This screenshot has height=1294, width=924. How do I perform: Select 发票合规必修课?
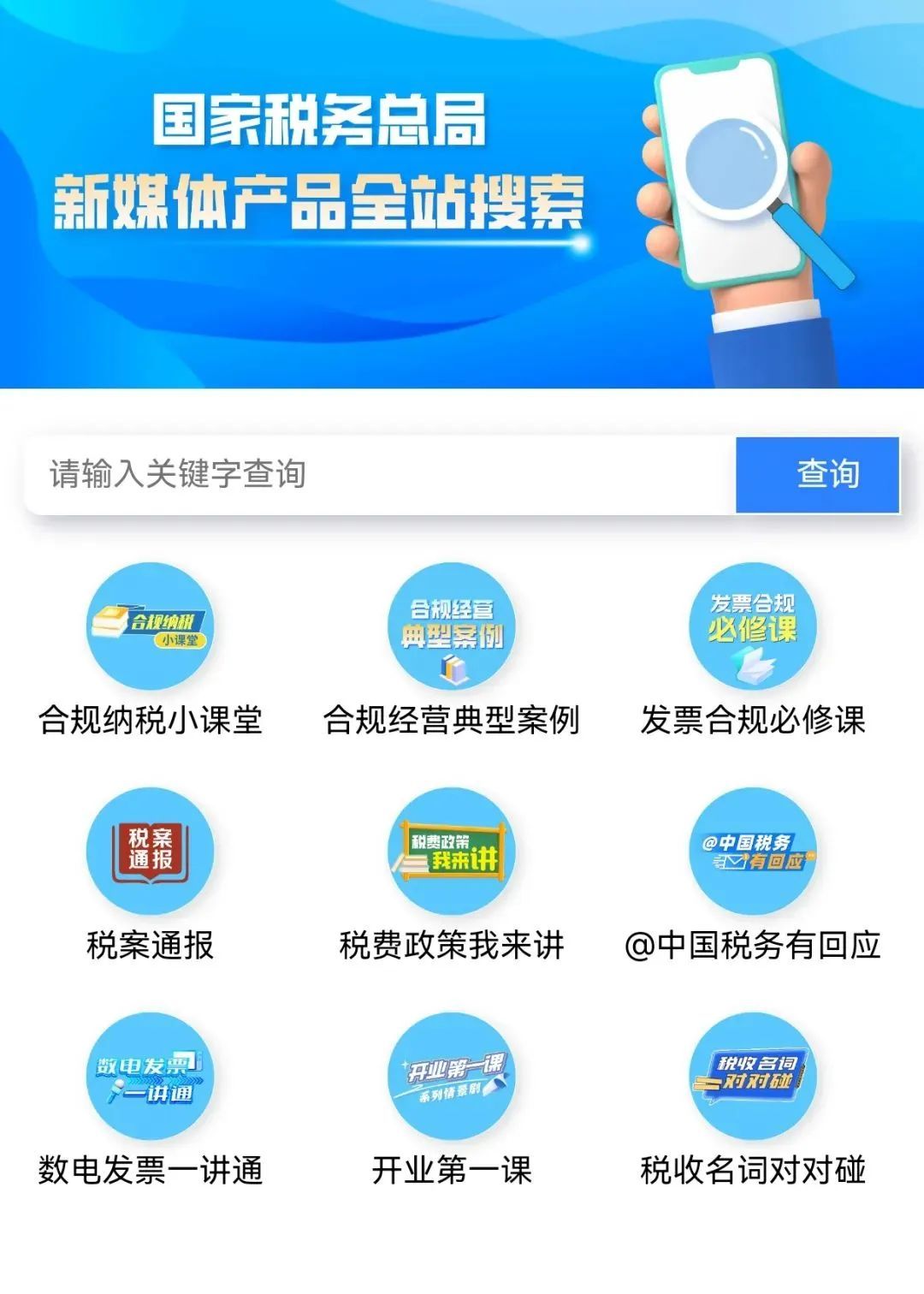coord(753,626)
